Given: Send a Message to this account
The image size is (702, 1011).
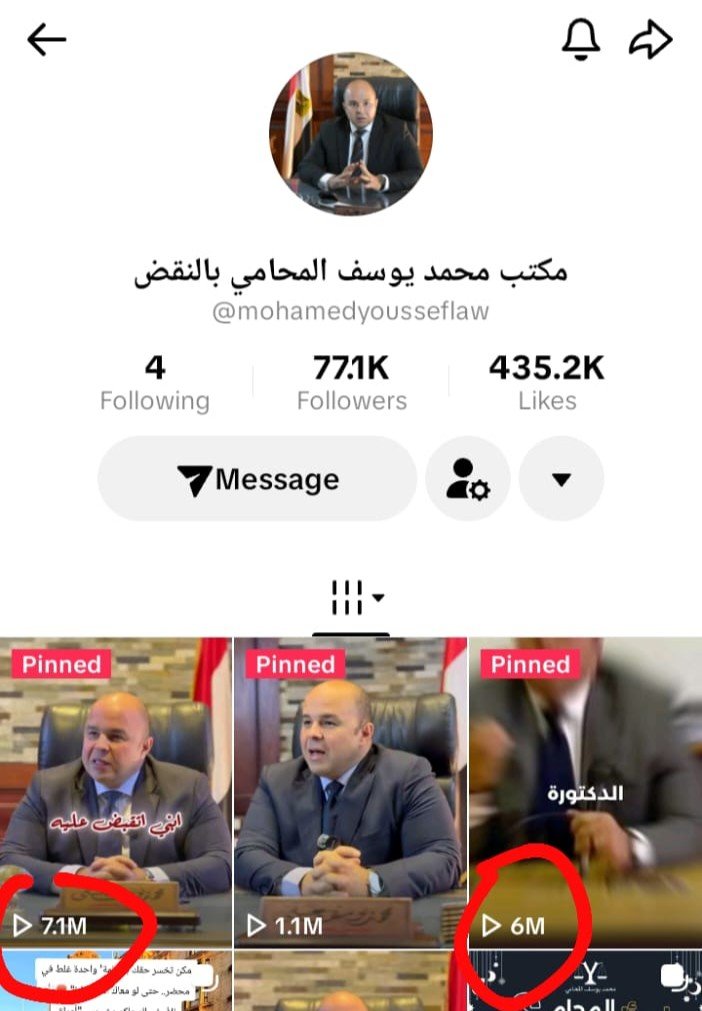Looking at the screenshot, I should coord(257,479).
